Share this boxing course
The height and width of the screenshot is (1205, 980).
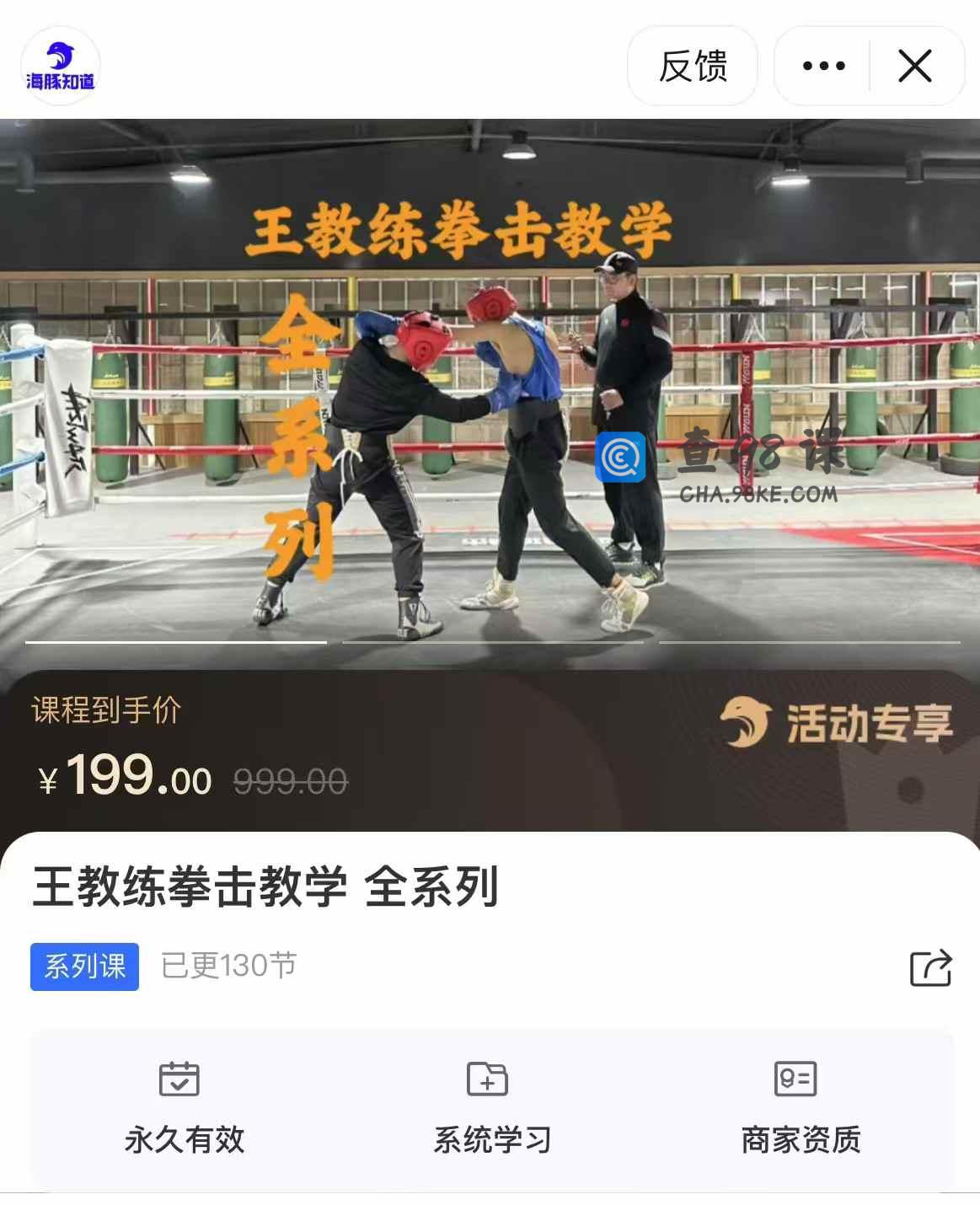930,967
